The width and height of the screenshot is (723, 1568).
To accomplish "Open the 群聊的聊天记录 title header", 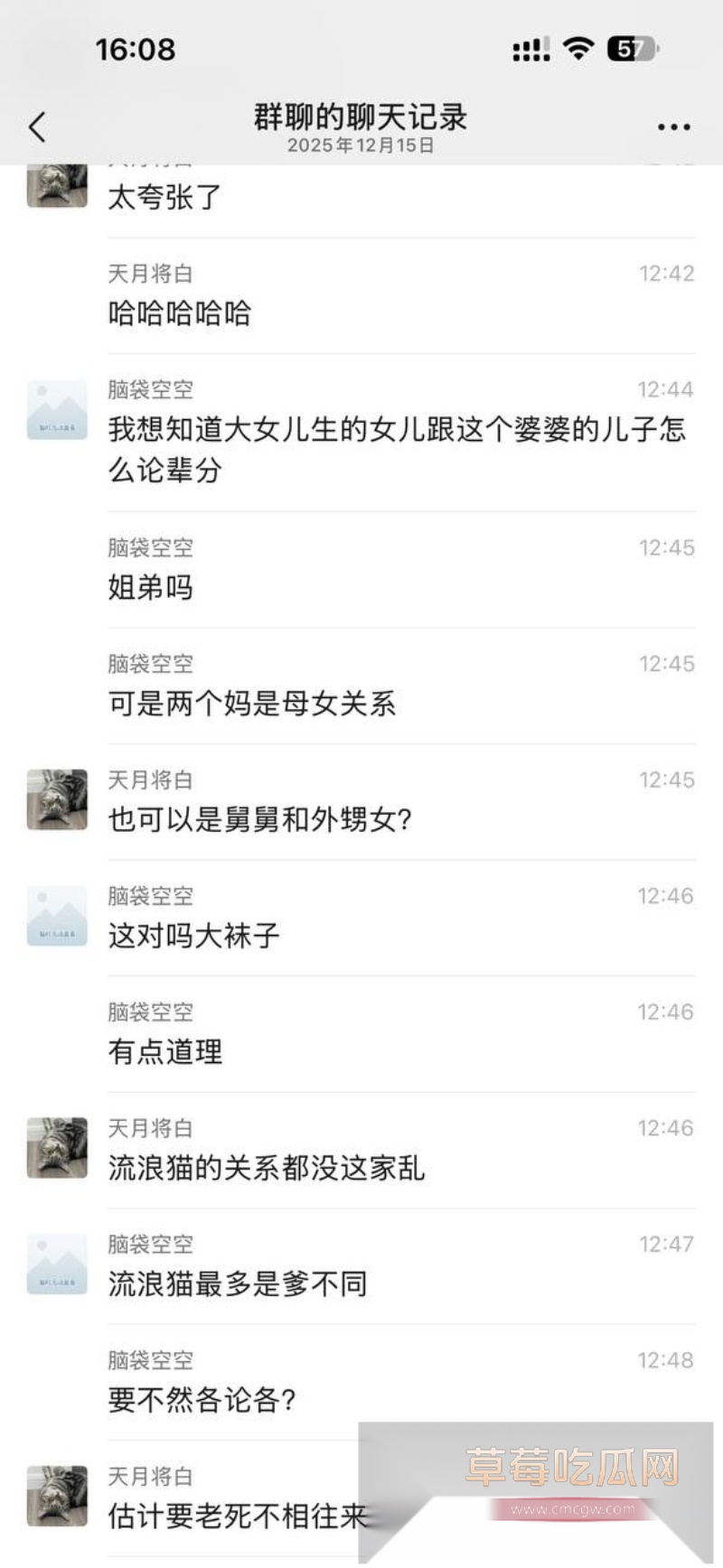I will pyautogui.click(x=361, y=118).
